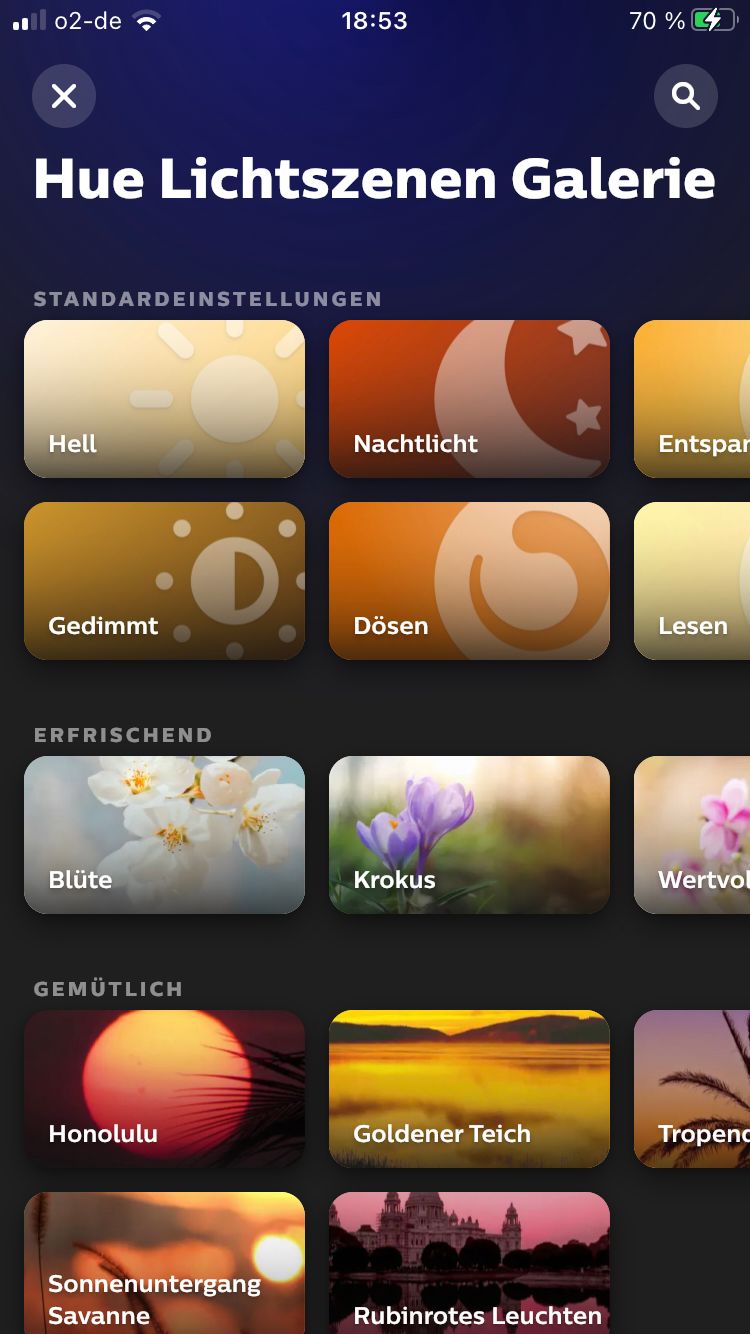Choose the Nachtlicht scene
The image size is (750, 1334).
coord(469,399)
